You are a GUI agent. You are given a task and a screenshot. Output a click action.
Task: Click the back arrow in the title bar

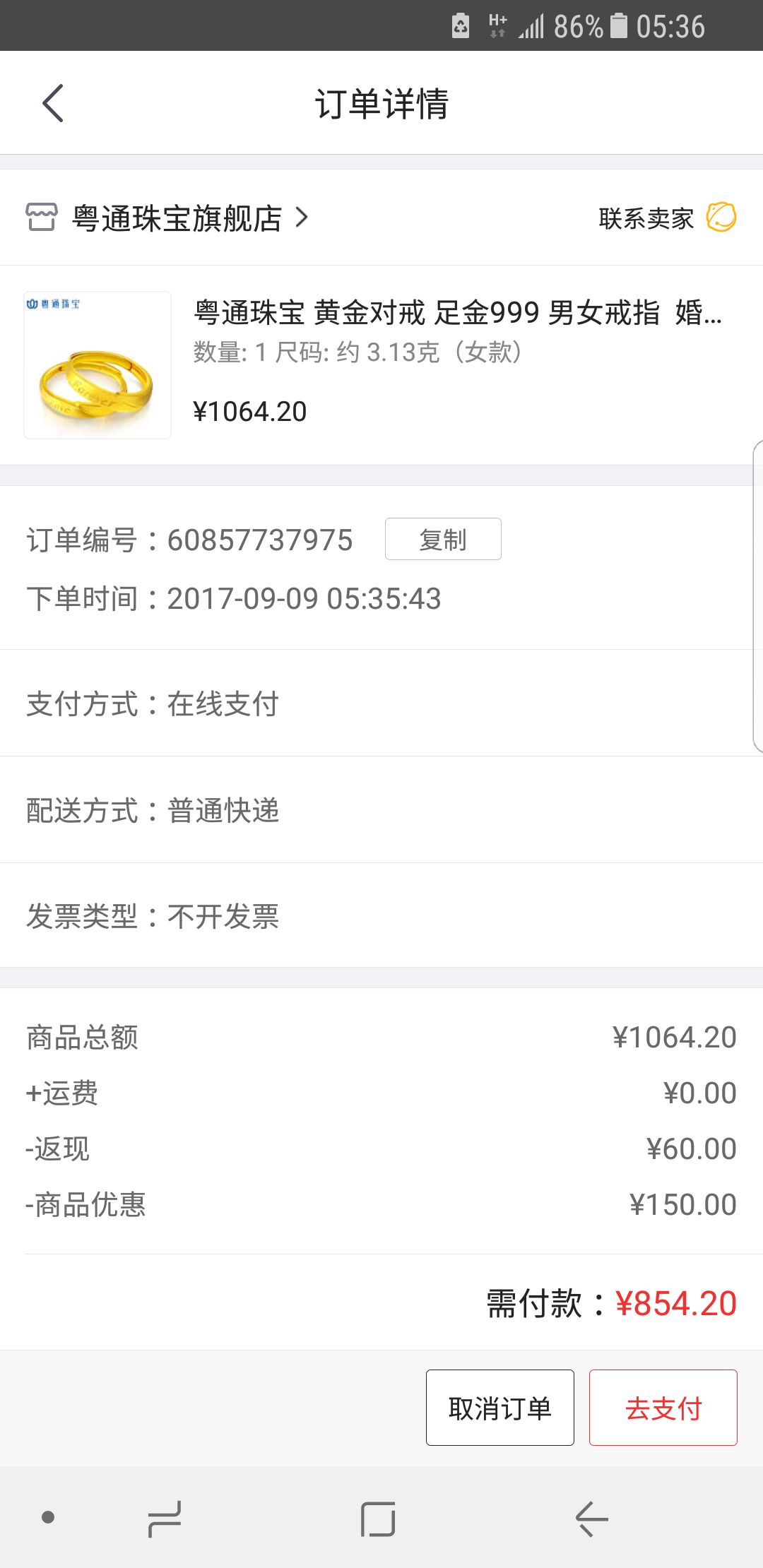click(52, 103)
